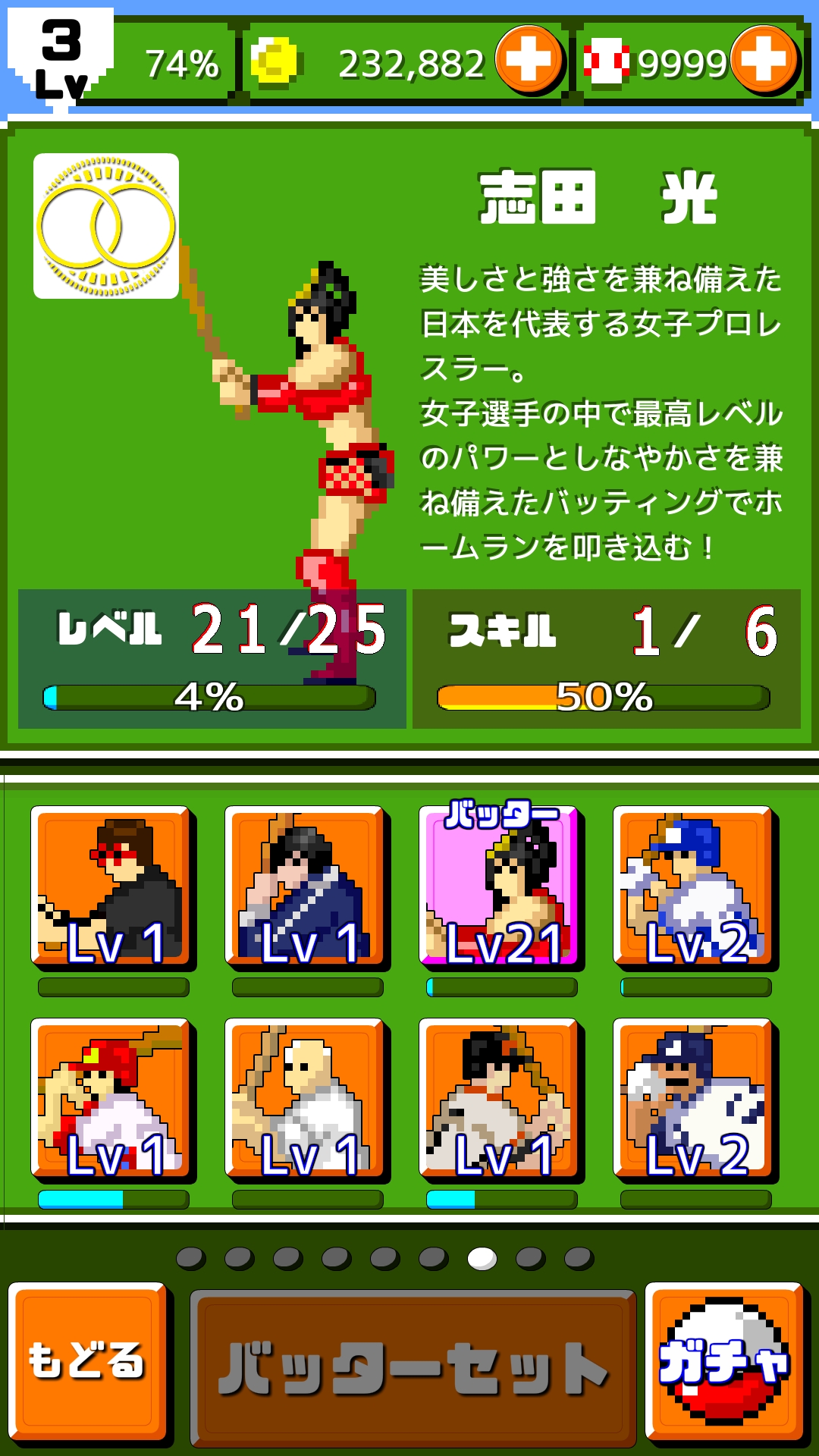Image resolution: width=819 pixels, height=1456 pixels.
Task: Choose the Lv 1 dark-haired character in blue robe
Action: 306,887
